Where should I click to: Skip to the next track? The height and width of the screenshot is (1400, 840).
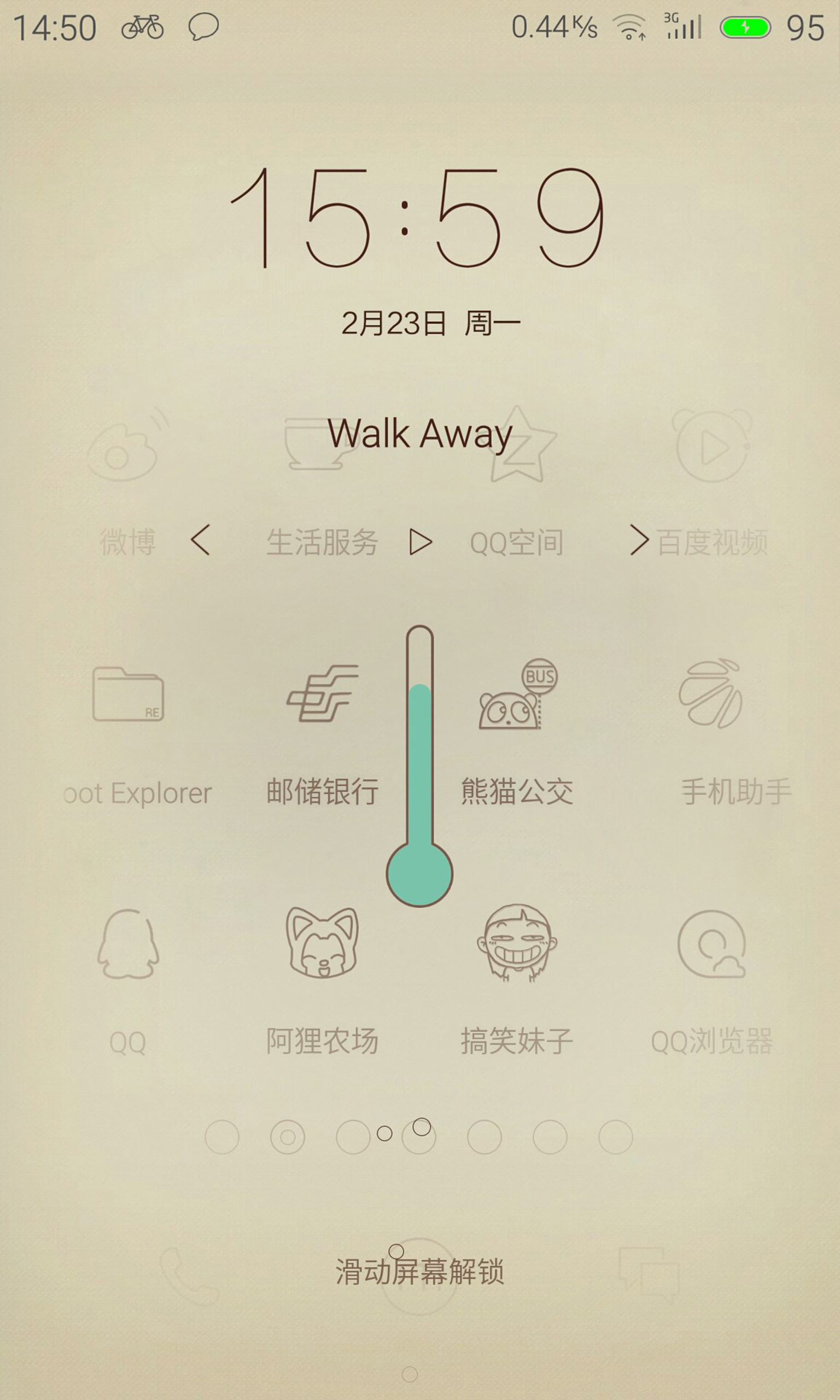[639, 540]
